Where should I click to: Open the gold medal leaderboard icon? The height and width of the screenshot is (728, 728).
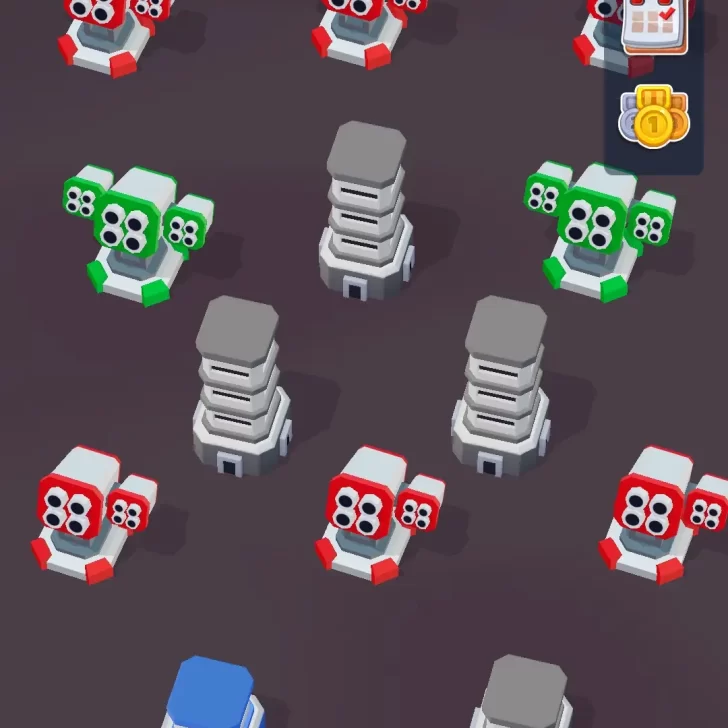(654, 117)
